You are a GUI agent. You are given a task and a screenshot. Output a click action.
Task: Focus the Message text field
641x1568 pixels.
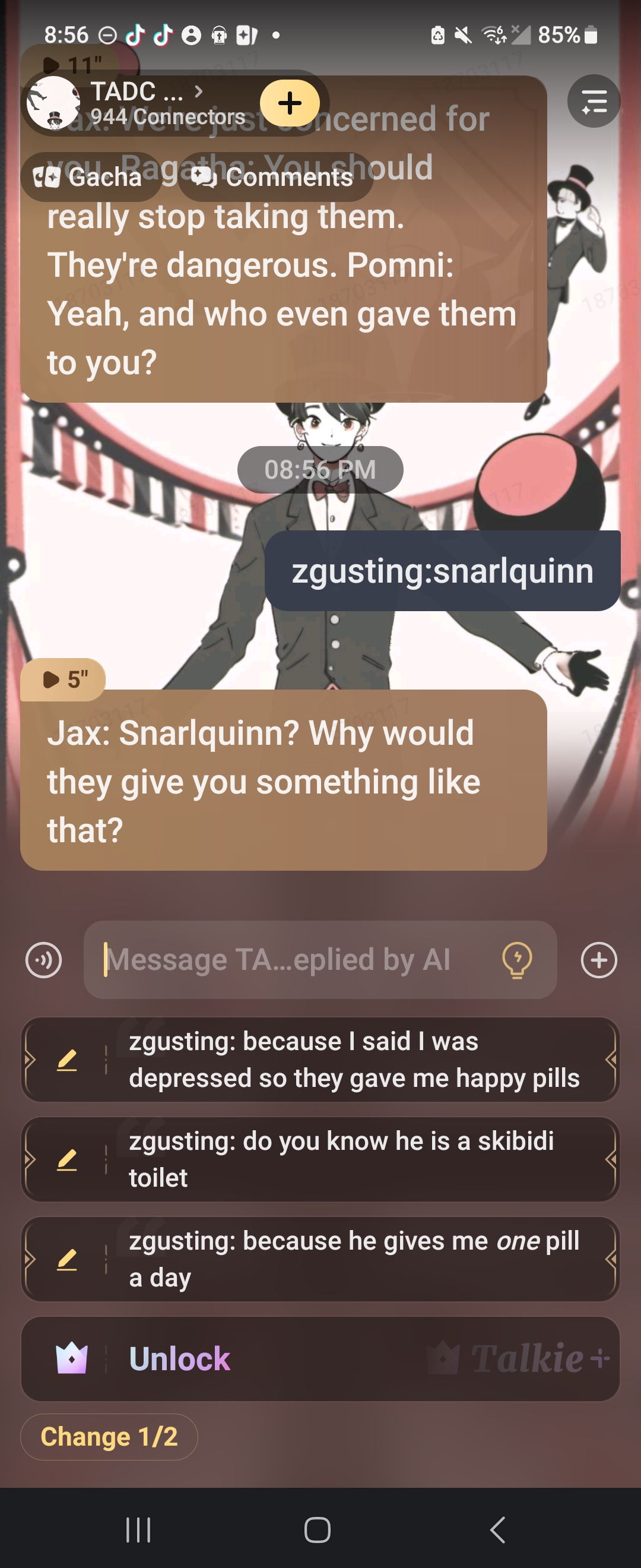pos(292,960)
